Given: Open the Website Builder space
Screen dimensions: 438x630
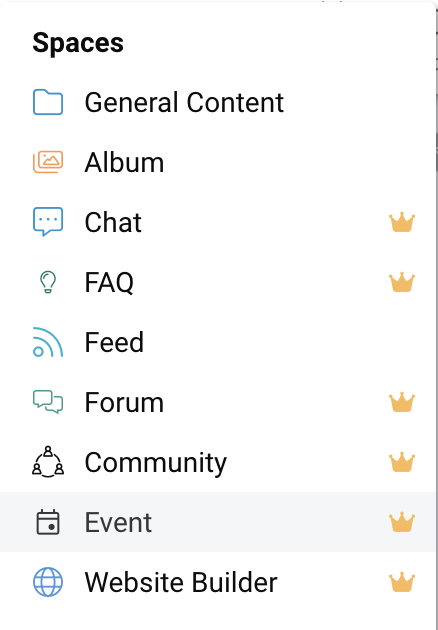Looking at the screenshot, I should click(x=218, y=582).
